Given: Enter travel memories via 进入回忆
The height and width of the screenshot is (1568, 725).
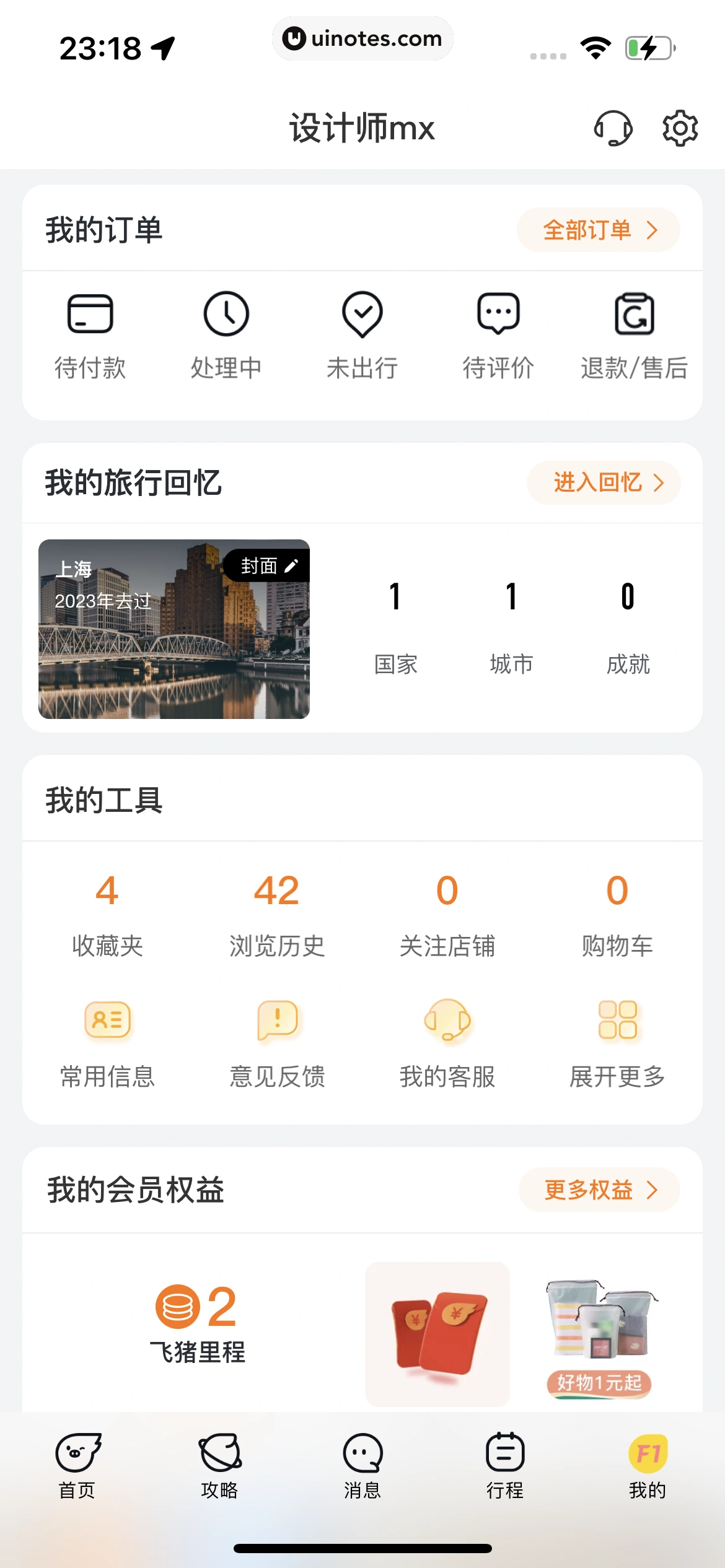Looking at the screenshot, I should [604, 482].
